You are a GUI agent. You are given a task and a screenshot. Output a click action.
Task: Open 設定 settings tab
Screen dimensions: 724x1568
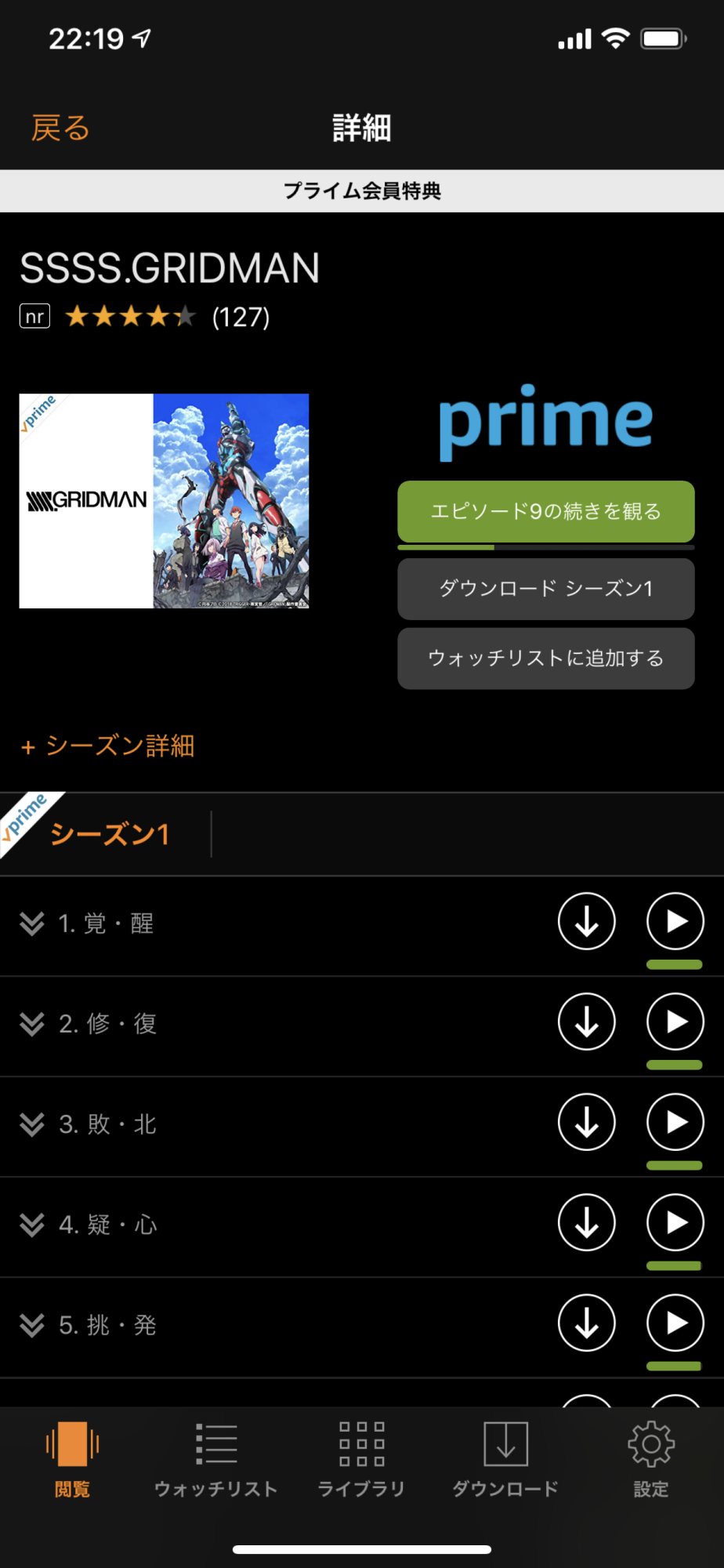[x=650, y=1458]
